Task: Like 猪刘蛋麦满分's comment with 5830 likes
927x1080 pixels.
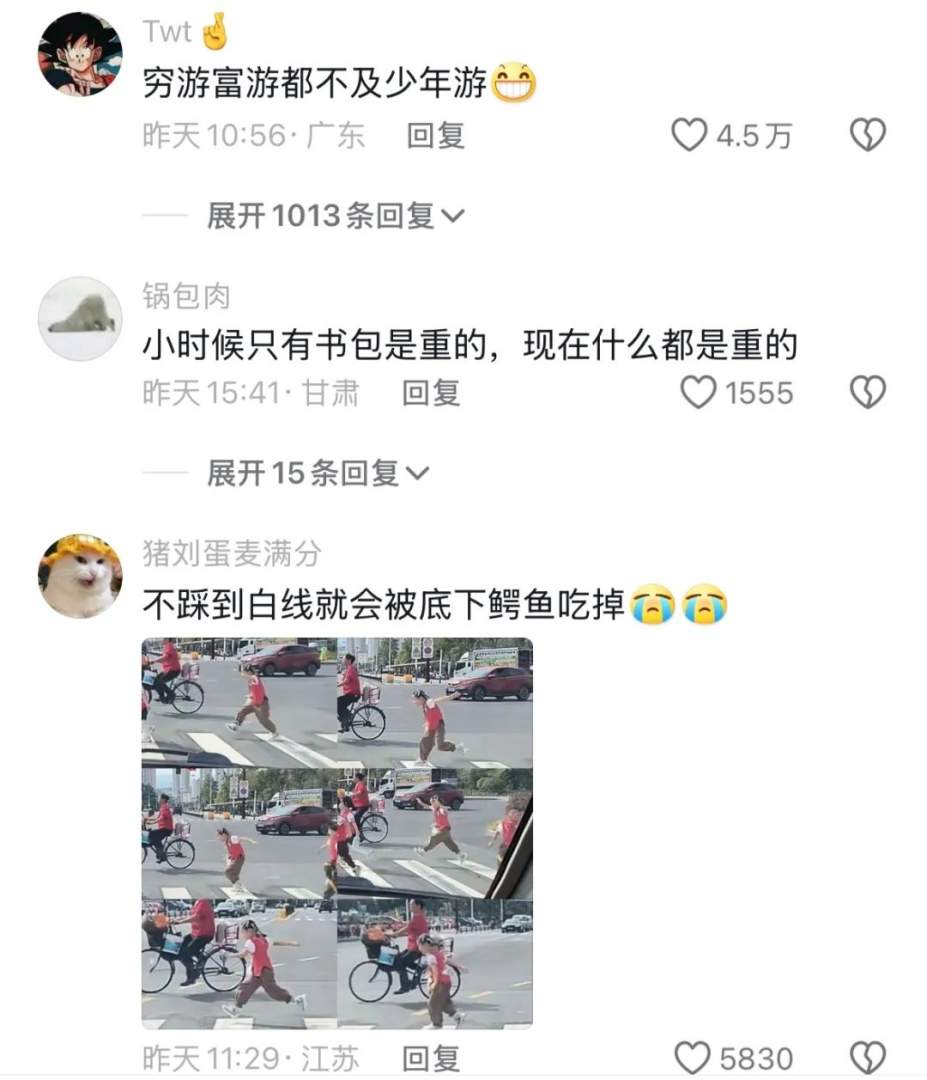Action: (693, 1058)
